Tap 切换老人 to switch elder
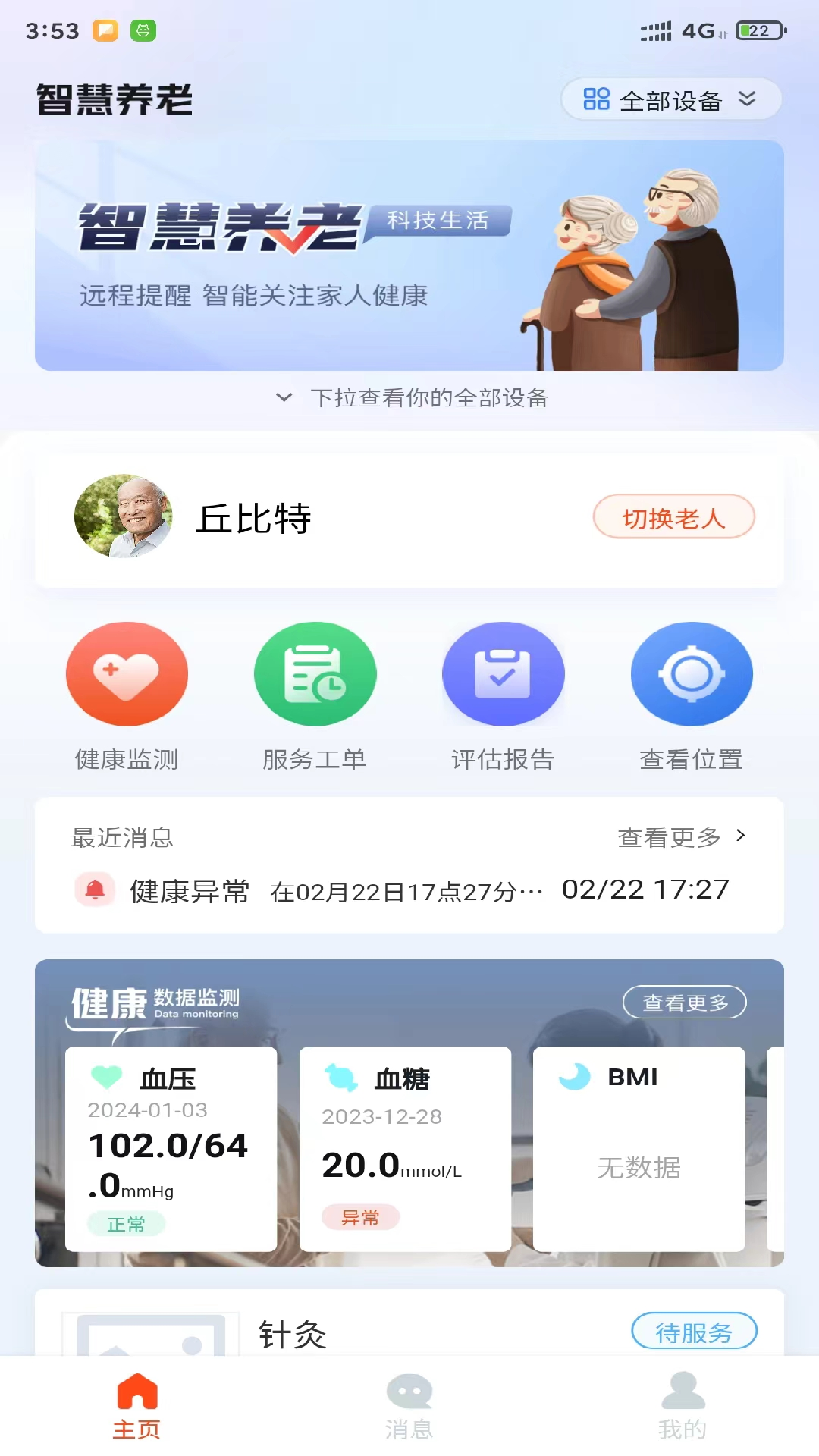This screenshot has height=1456, width=819. tap(673, 518)
